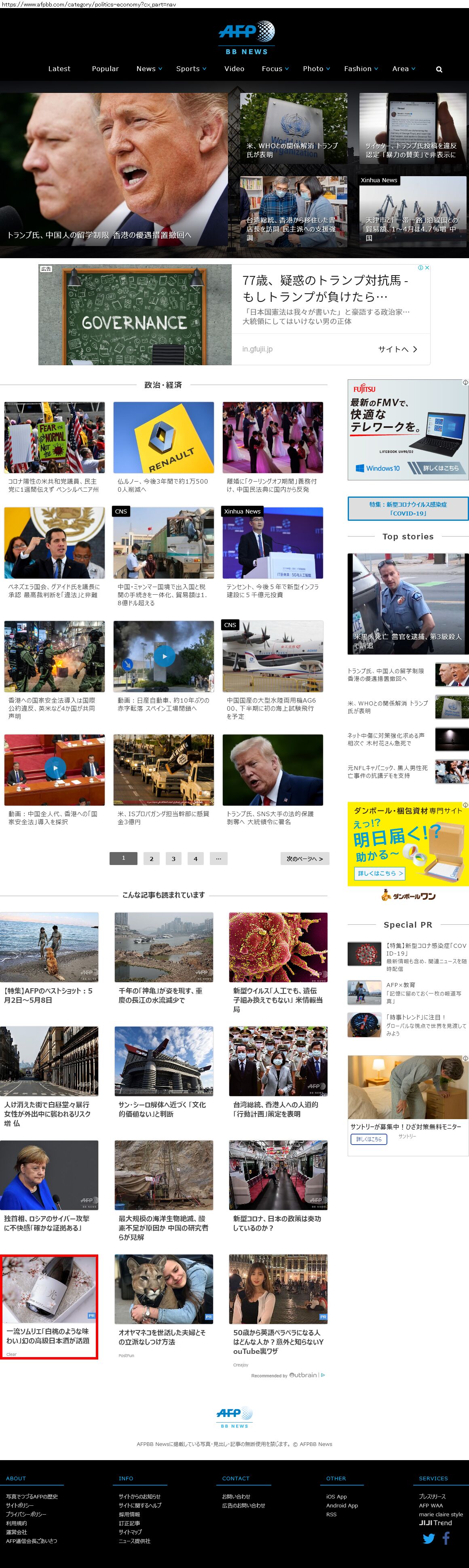
Task: Open the Twitter Trump post violation story
Action: click(x=412, y=128)
